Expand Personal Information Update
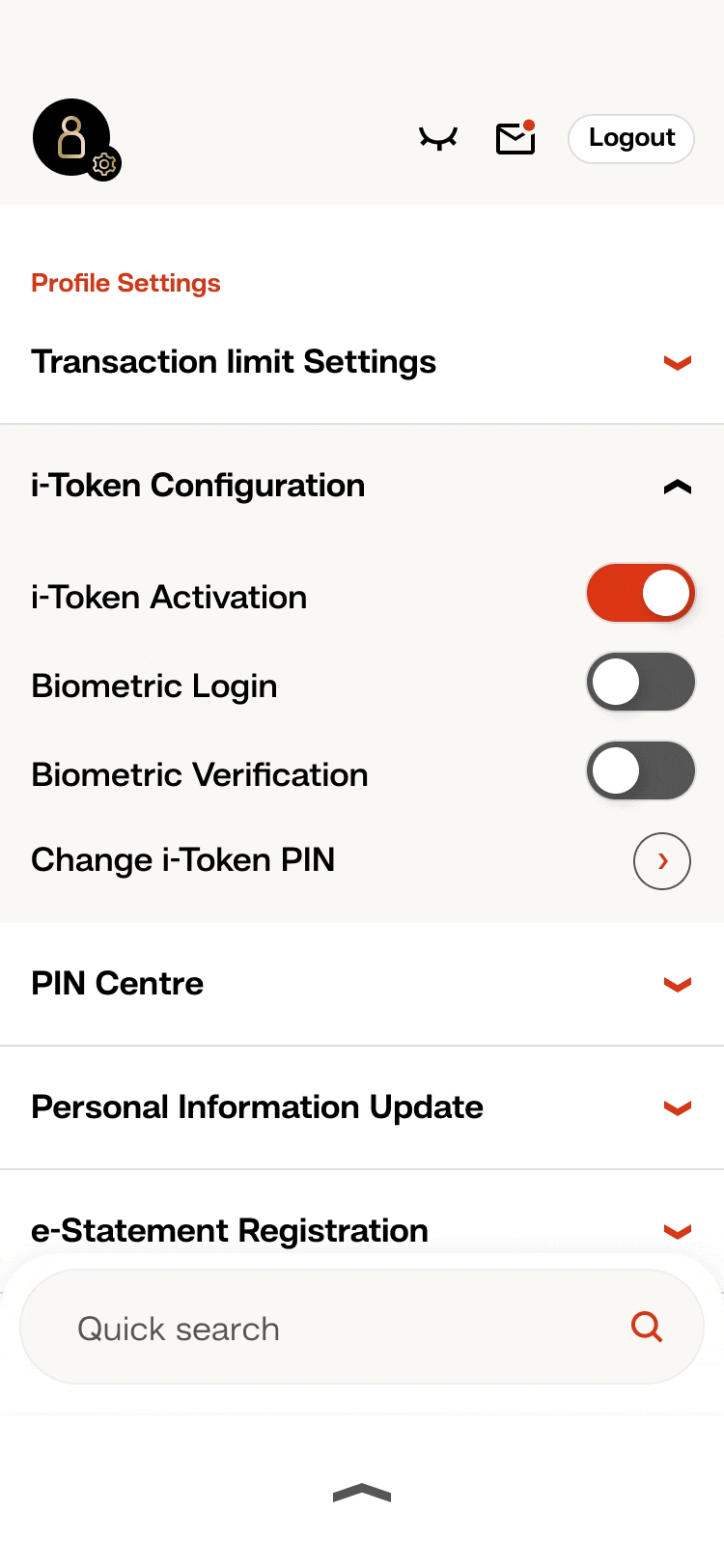This screenshot has width=724, height=1568. pos(677,1107)
